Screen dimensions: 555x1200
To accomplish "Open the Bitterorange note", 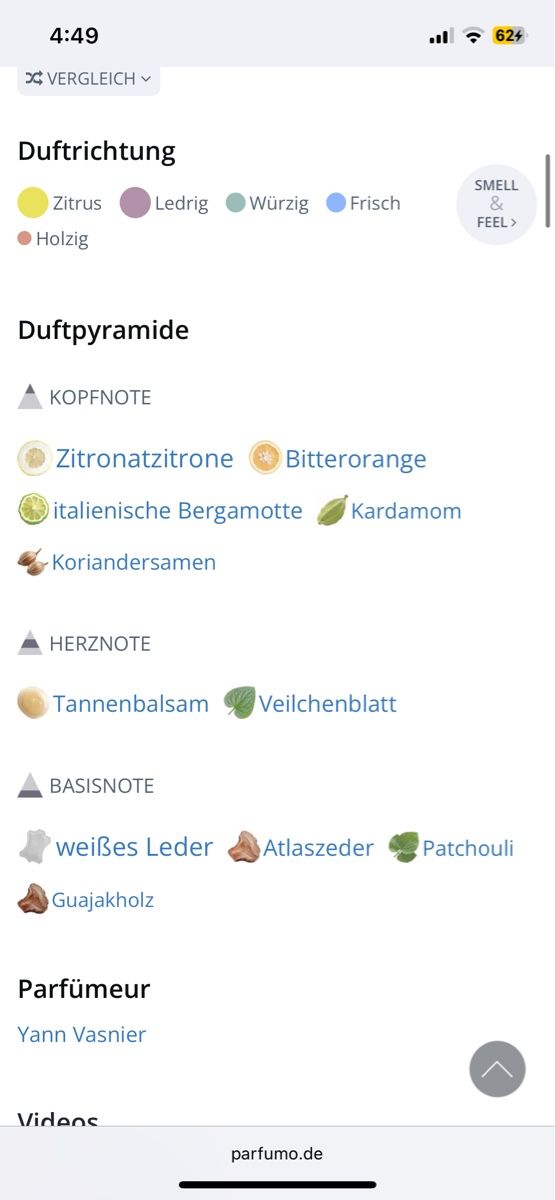I will [x=338, y=458].
